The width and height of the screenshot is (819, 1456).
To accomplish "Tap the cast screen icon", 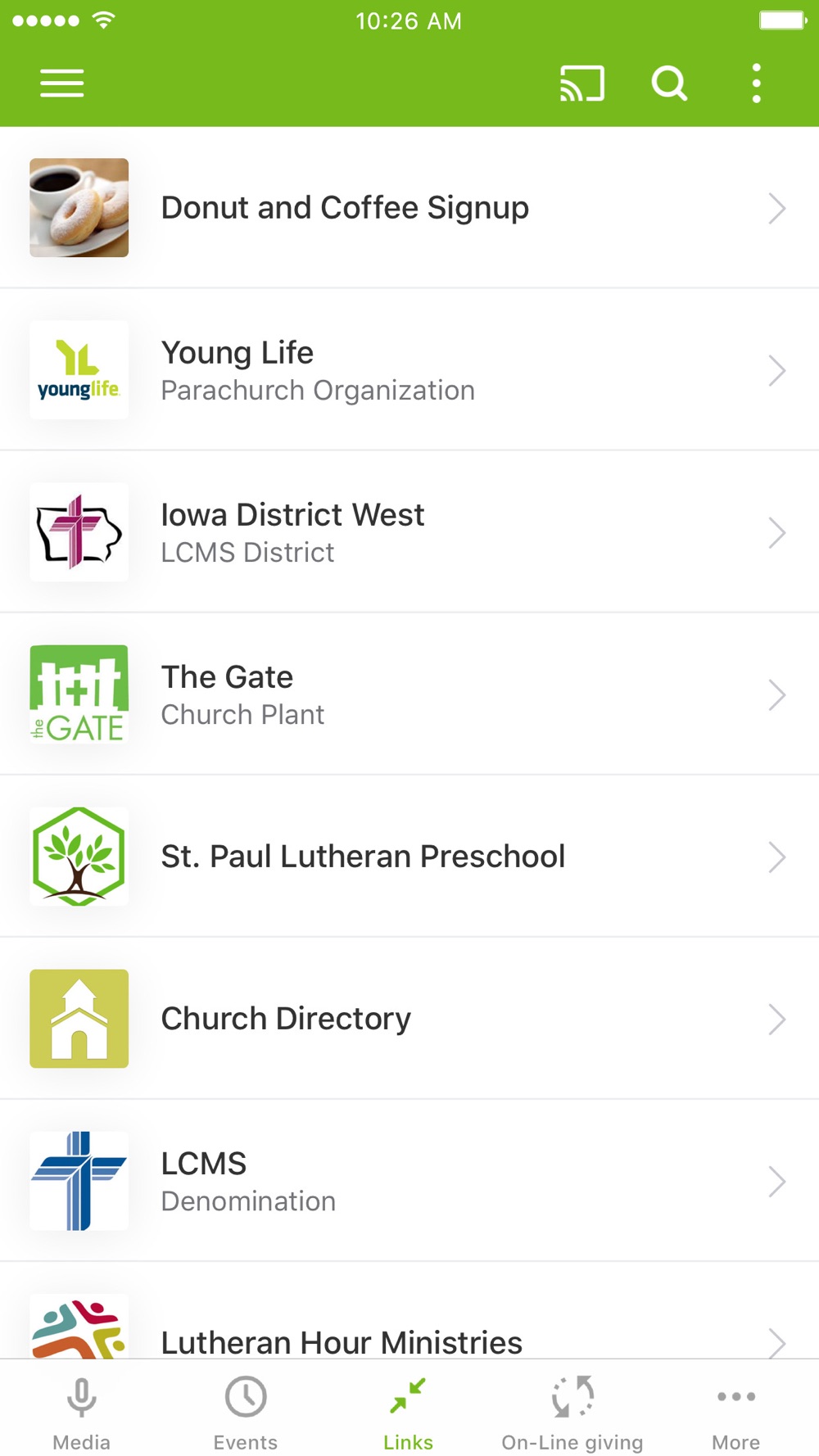I will pyautogui.click(x=581, y=83).
